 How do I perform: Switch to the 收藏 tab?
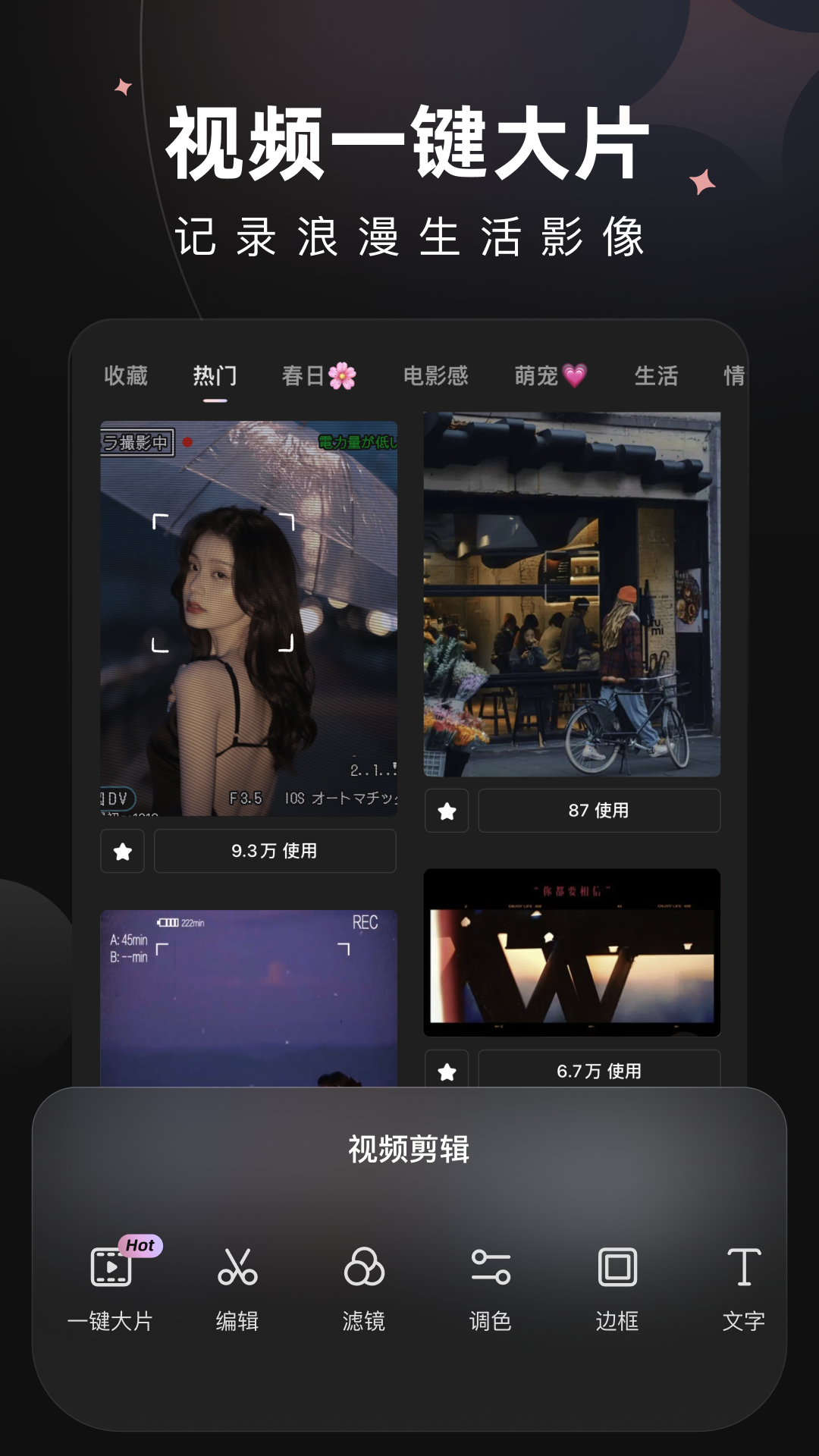click(126, 376)
